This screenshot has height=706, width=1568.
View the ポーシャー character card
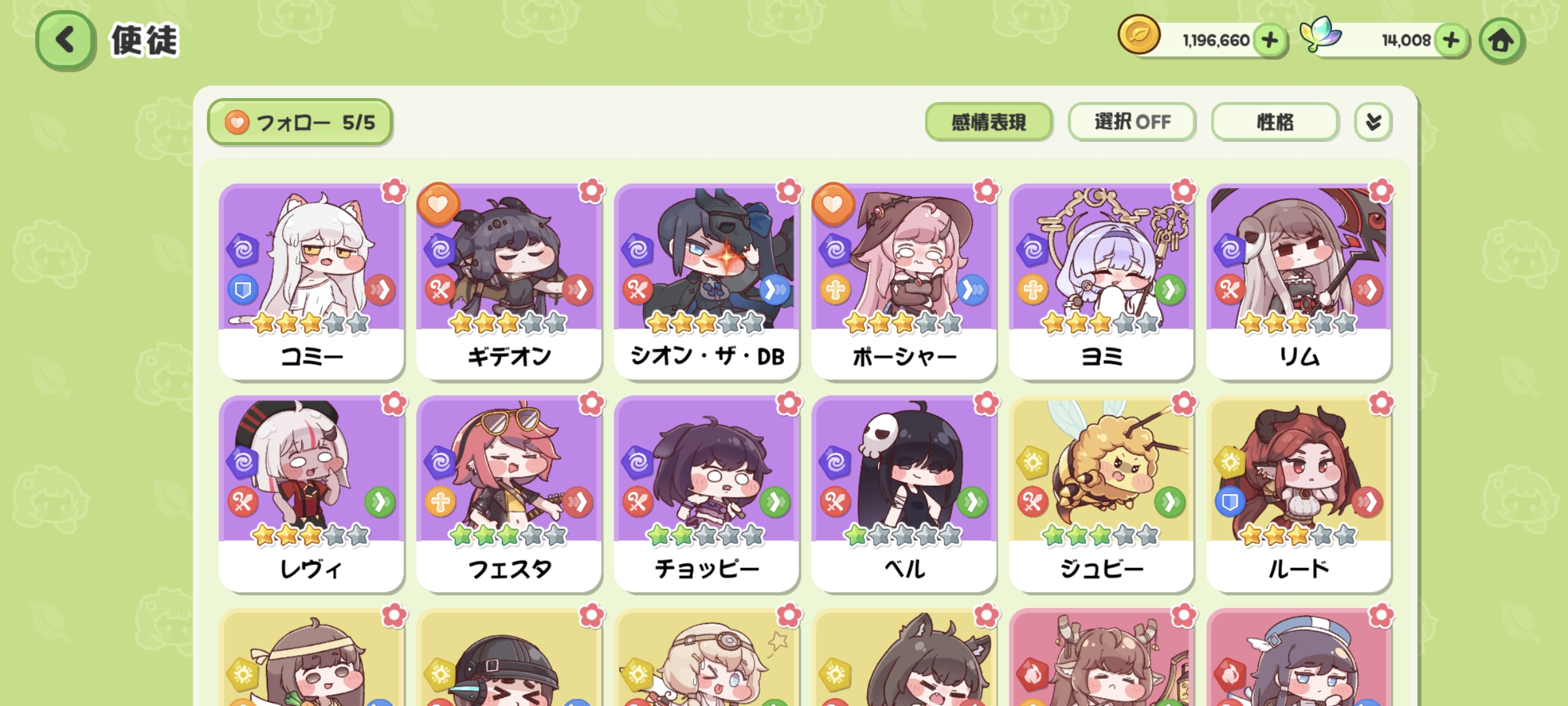coord(904,281)
